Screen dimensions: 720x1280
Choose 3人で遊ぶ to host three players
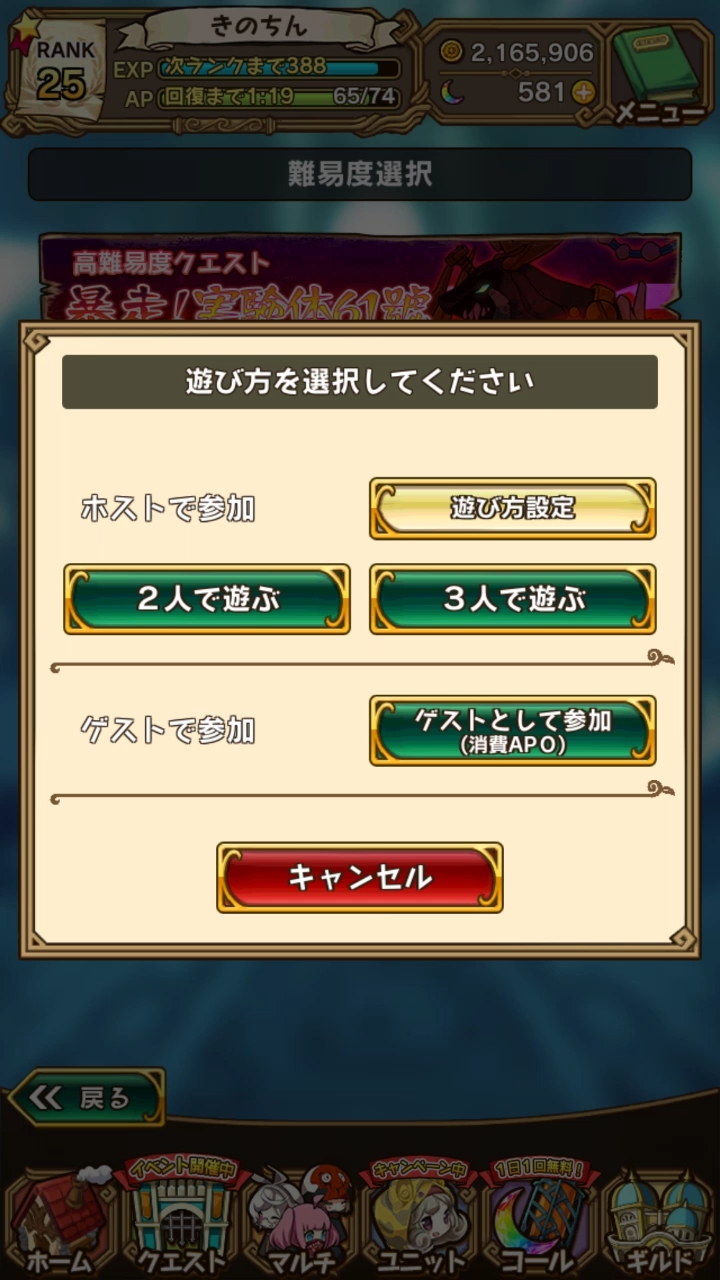pos(512,599)
